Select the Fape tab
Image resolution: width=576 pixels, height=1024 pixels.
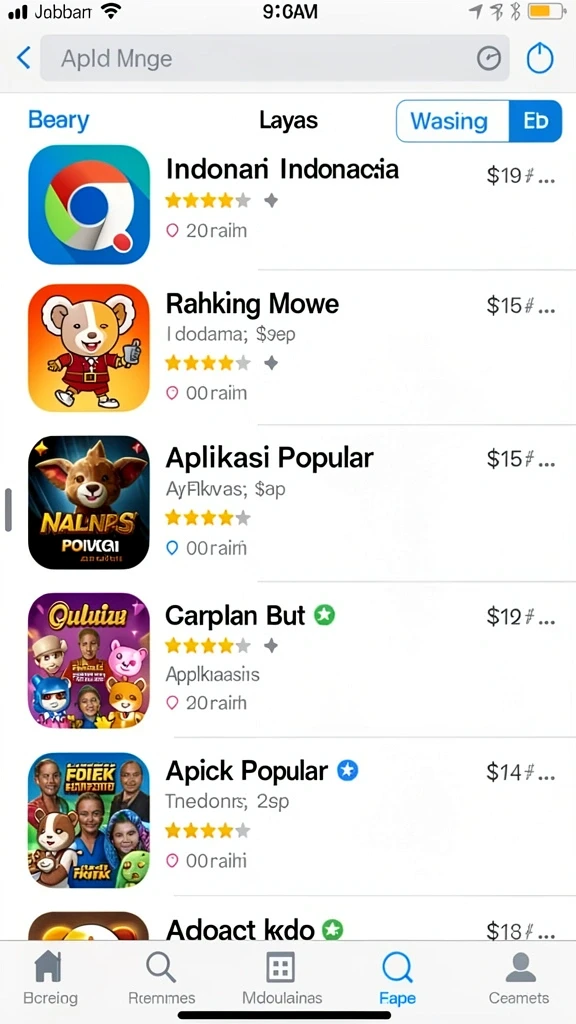(397, 978)
